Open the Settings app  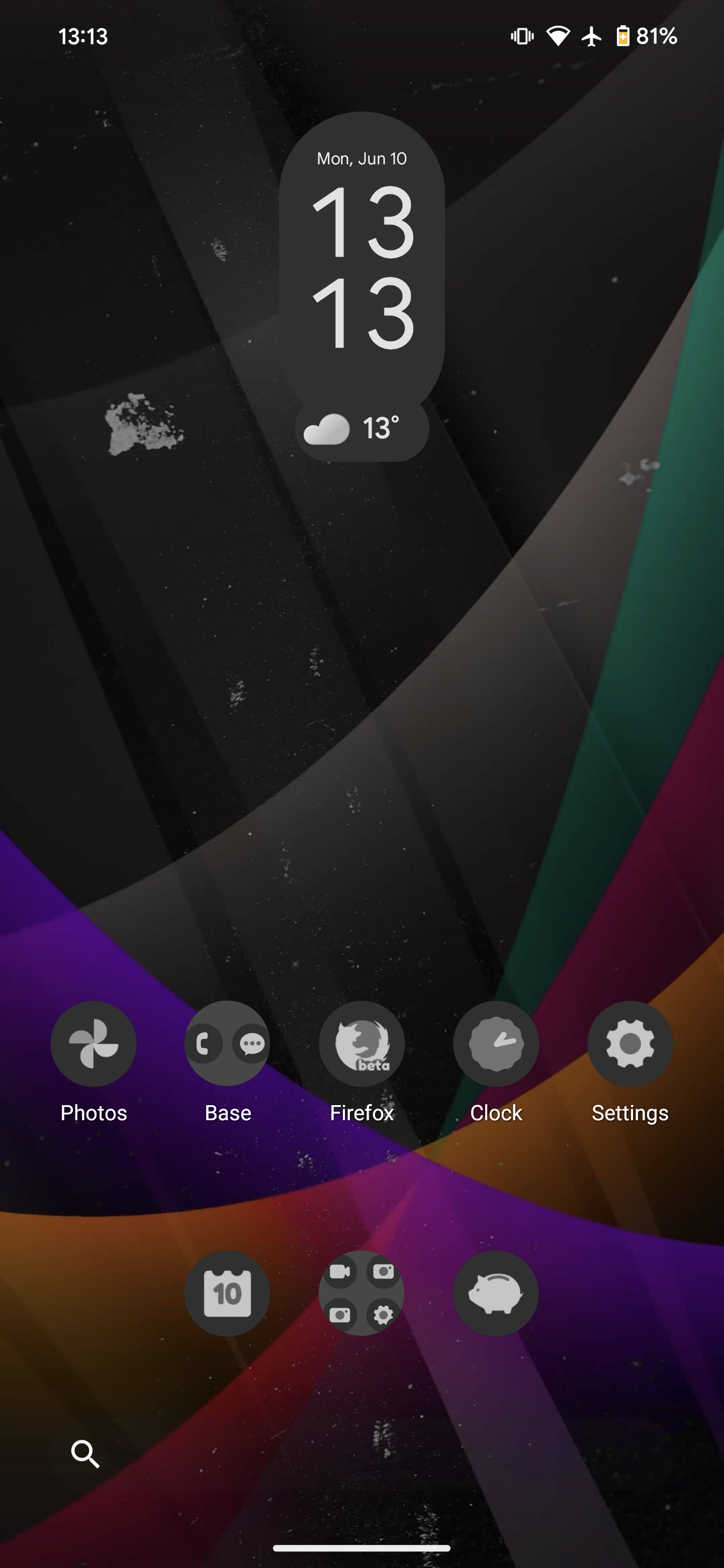tap(629, 1043)
